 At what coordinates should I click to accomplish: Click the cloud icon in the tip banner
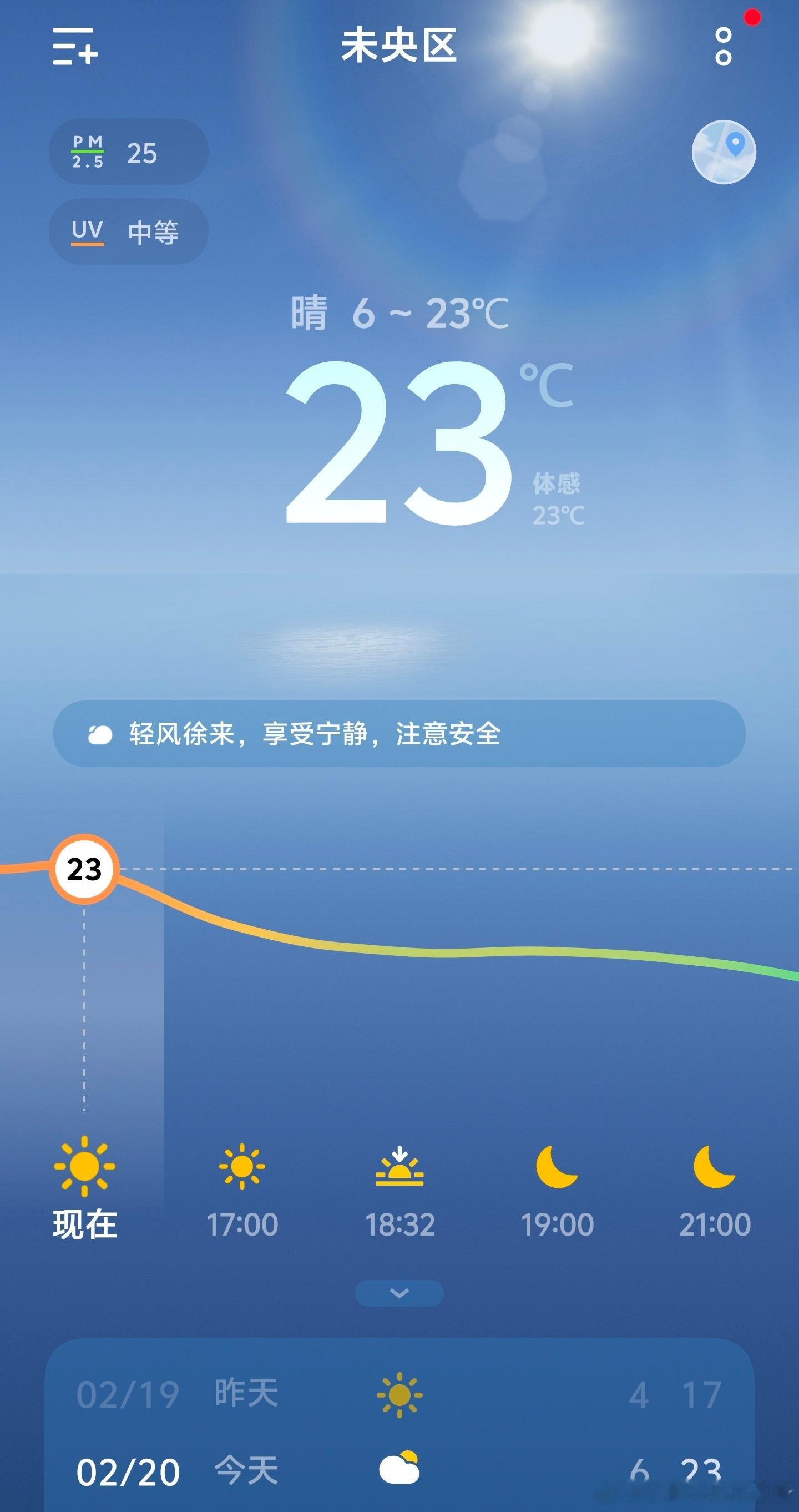(100, 733)
